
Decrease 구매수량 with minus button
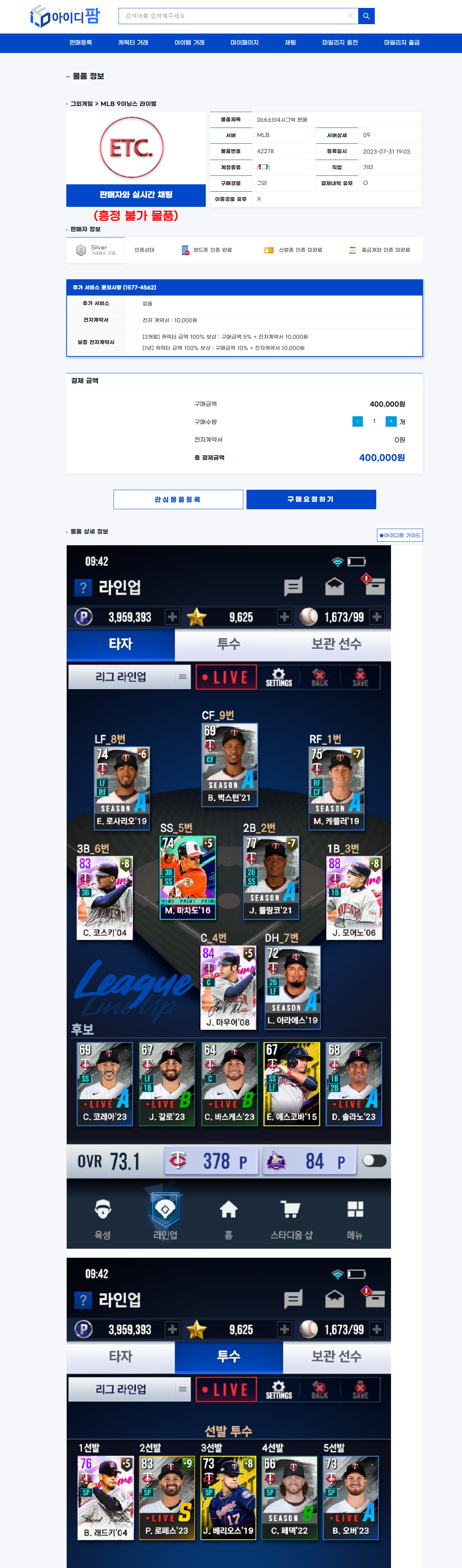357,421
